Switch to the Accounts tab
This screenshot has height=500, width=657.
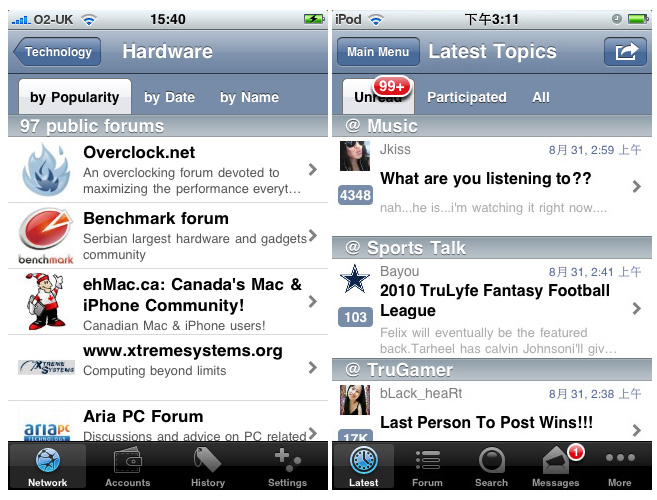click(x=127, y=467)
